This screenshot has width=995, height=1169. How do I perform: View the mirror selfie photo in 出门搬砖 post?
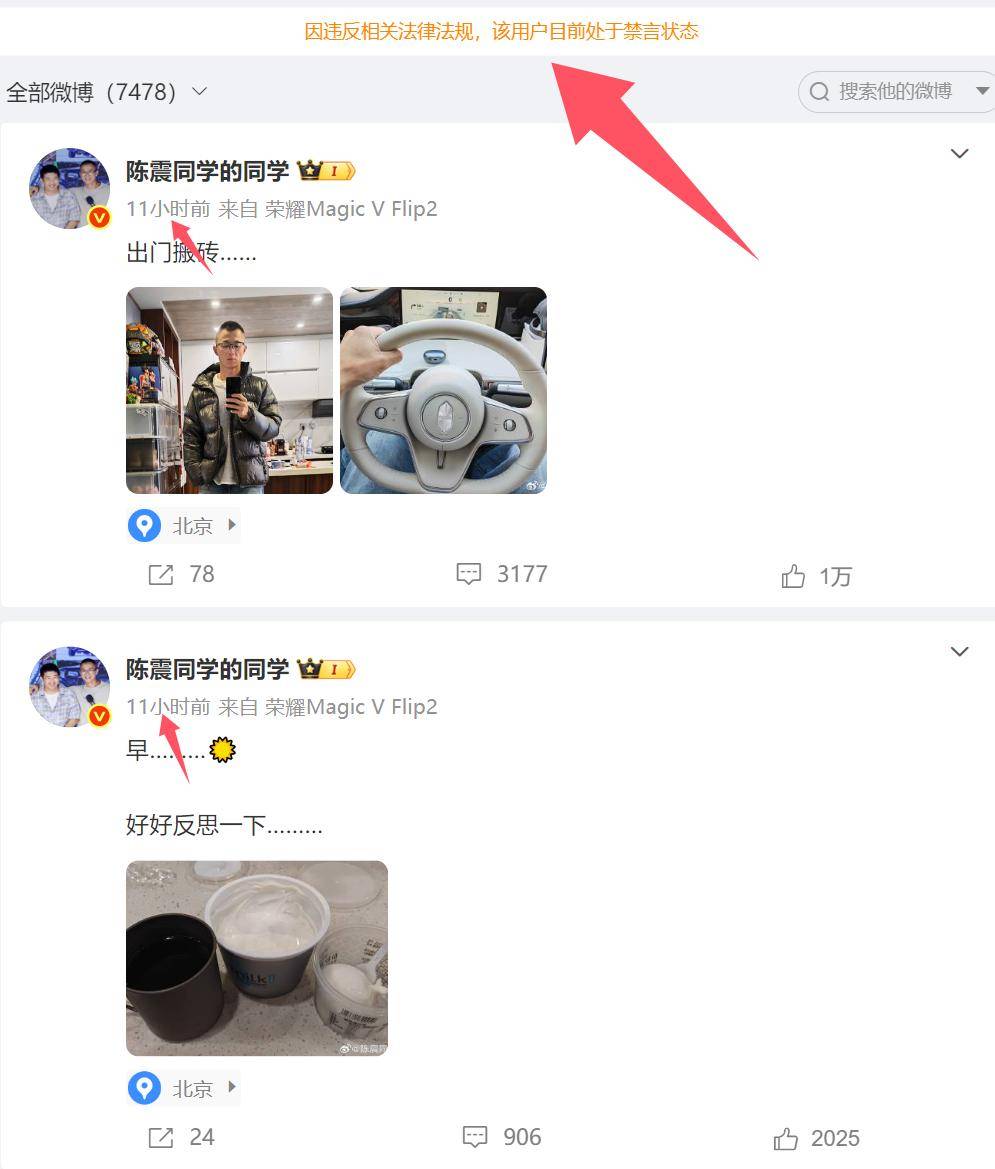click(x=229, y=391)
